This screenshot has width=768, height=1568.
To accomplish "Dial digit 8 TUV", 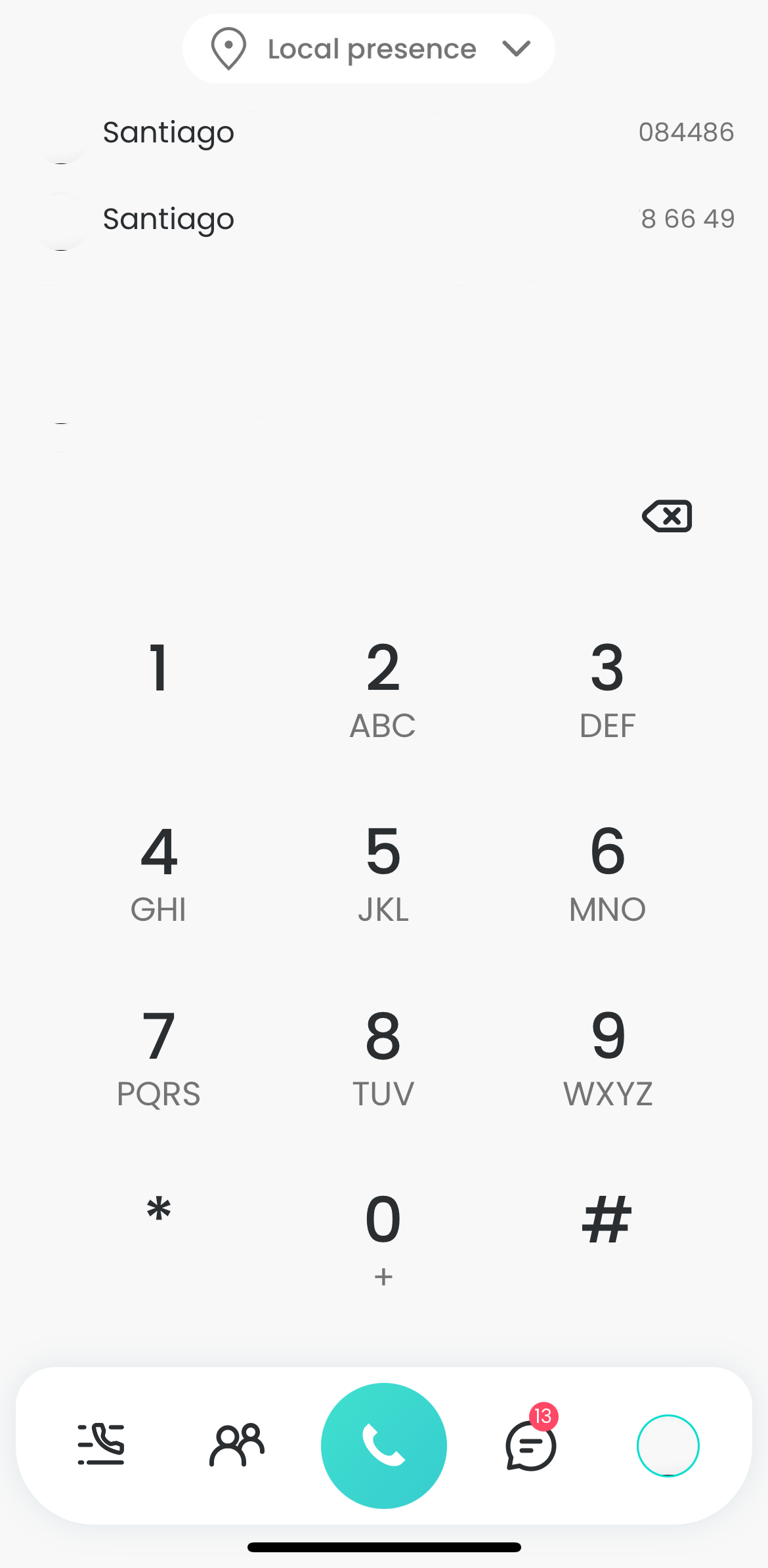I will [x=383, y=1055].
